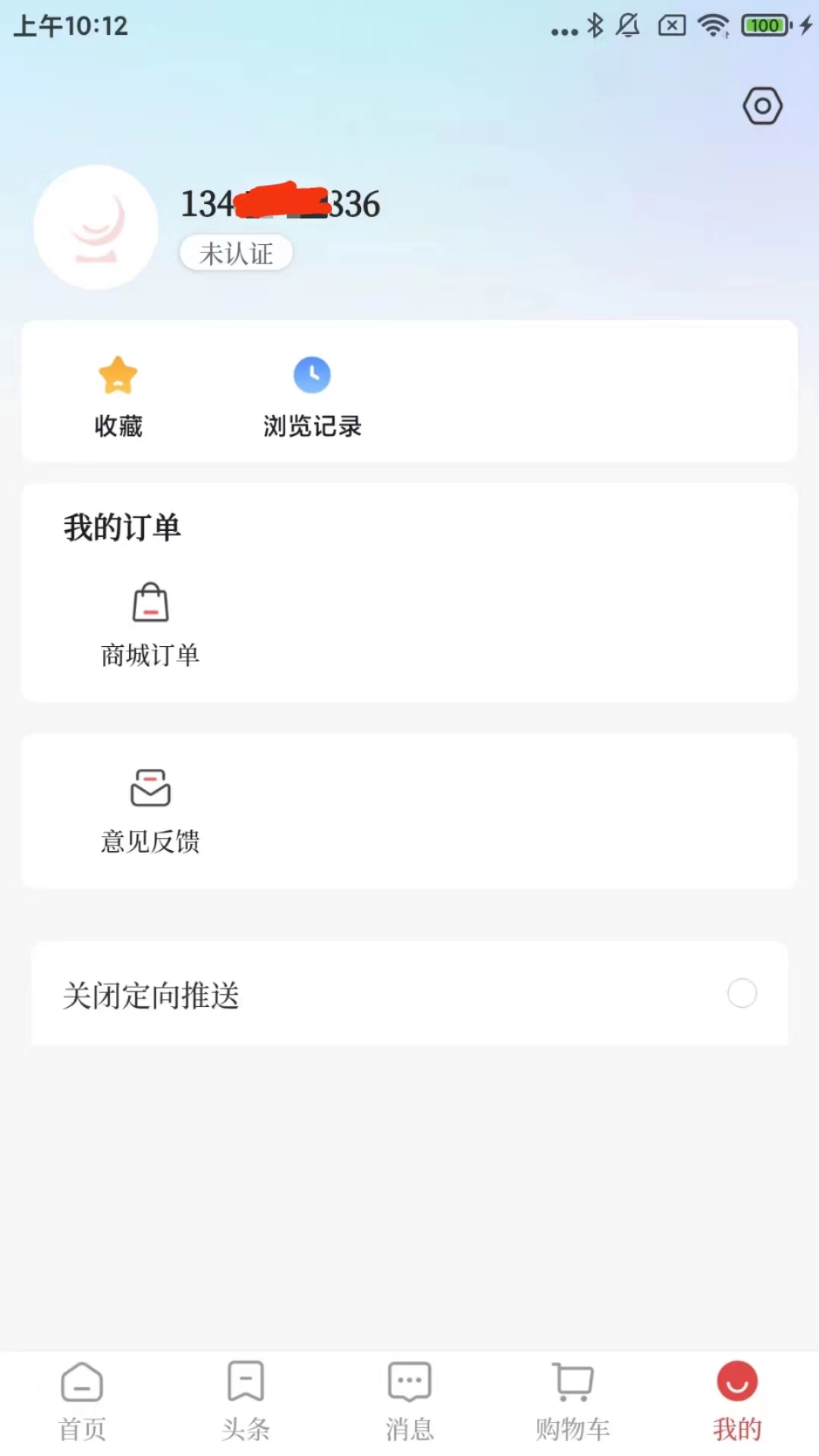Tap the 未认证 verification badge
The width and height of the screenshot is (819, 1456).
point(235,253)
